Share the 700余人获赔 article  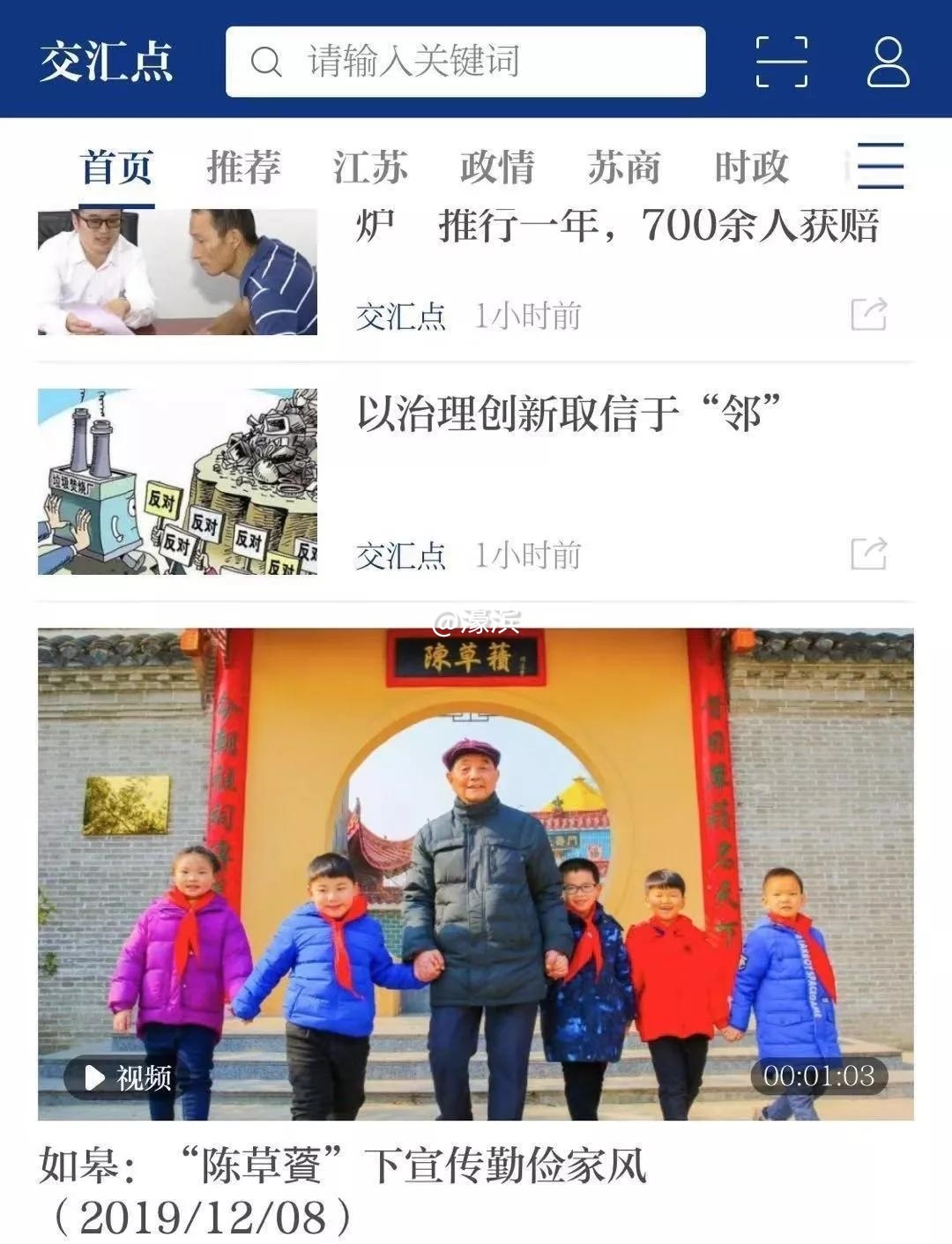[868, 314]
